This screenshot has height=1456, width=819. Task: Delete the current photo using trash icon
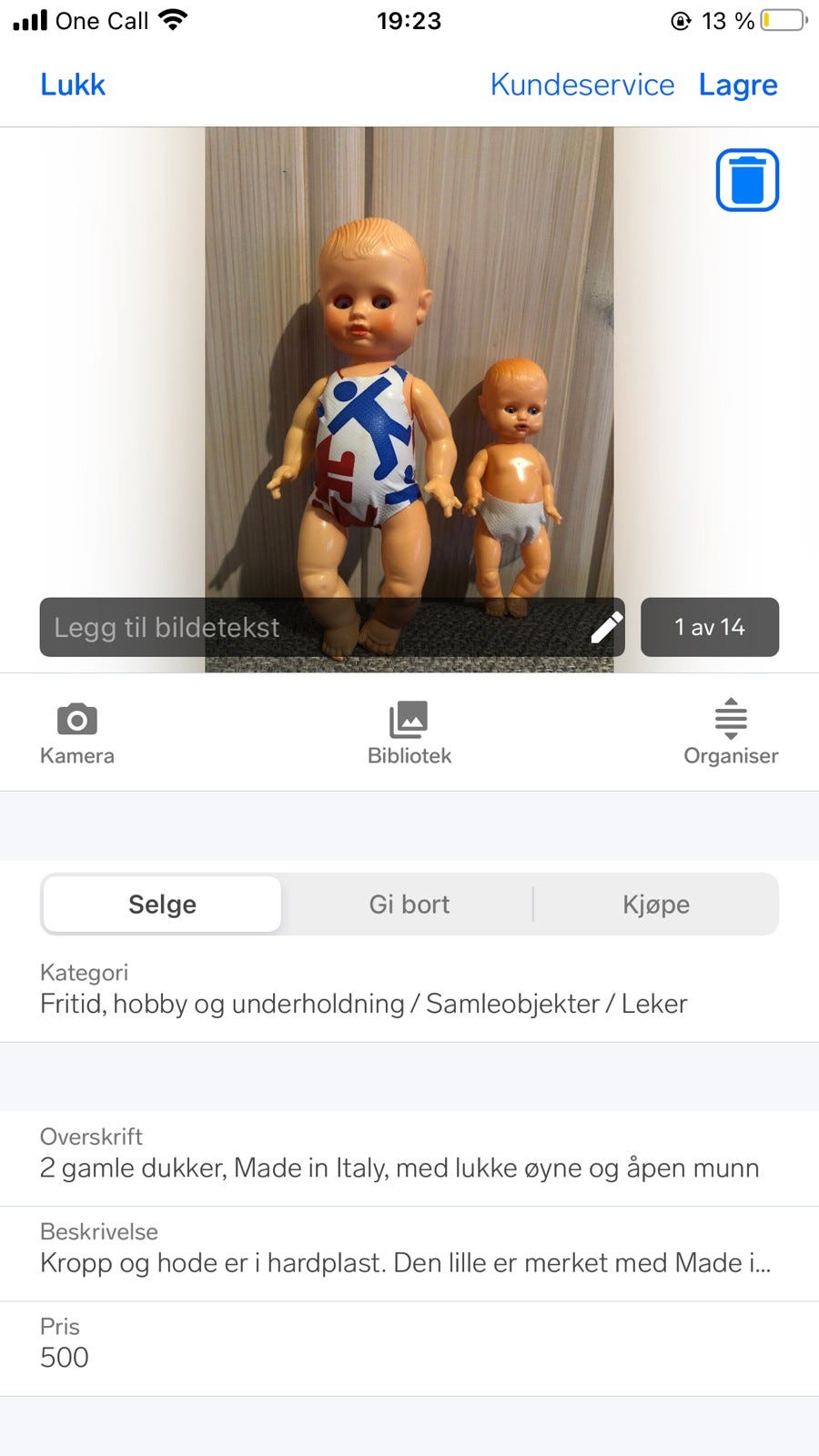(x=747, y=179)
